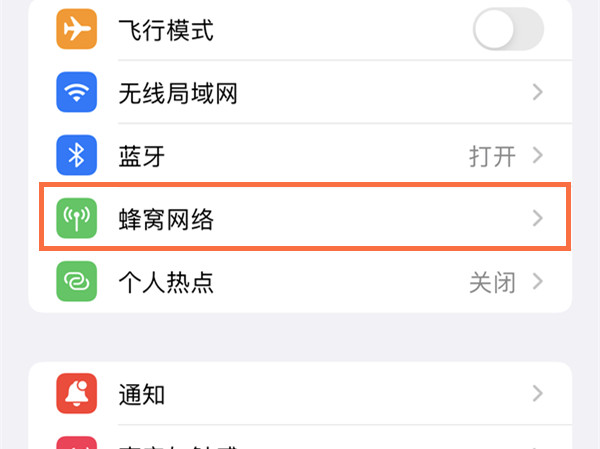The image size is (600, 449).
Task: Toggle the 飞行模式 airplane mode switch
Action: 507,31
